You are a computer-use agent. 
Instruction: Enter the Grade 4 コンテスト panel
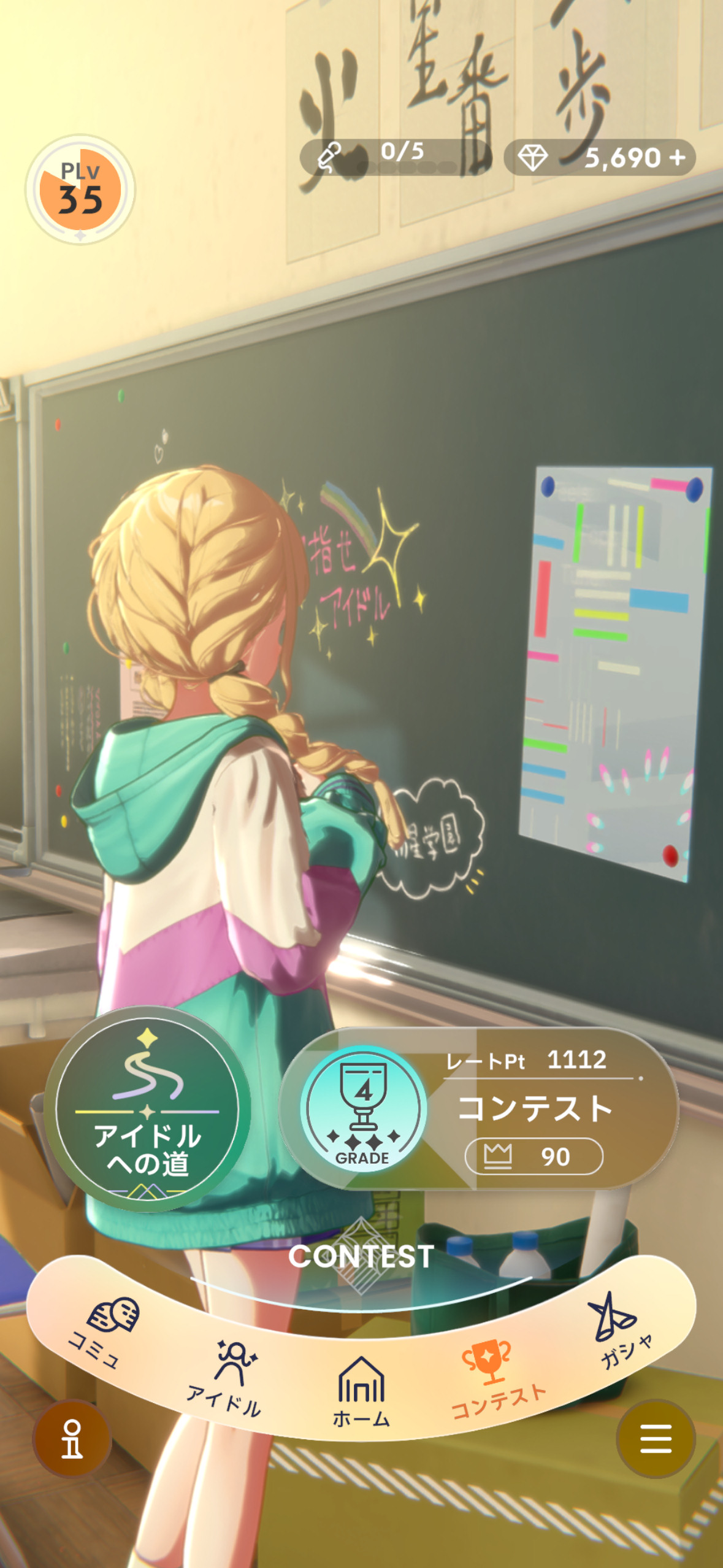click(x=479, y=1109)
